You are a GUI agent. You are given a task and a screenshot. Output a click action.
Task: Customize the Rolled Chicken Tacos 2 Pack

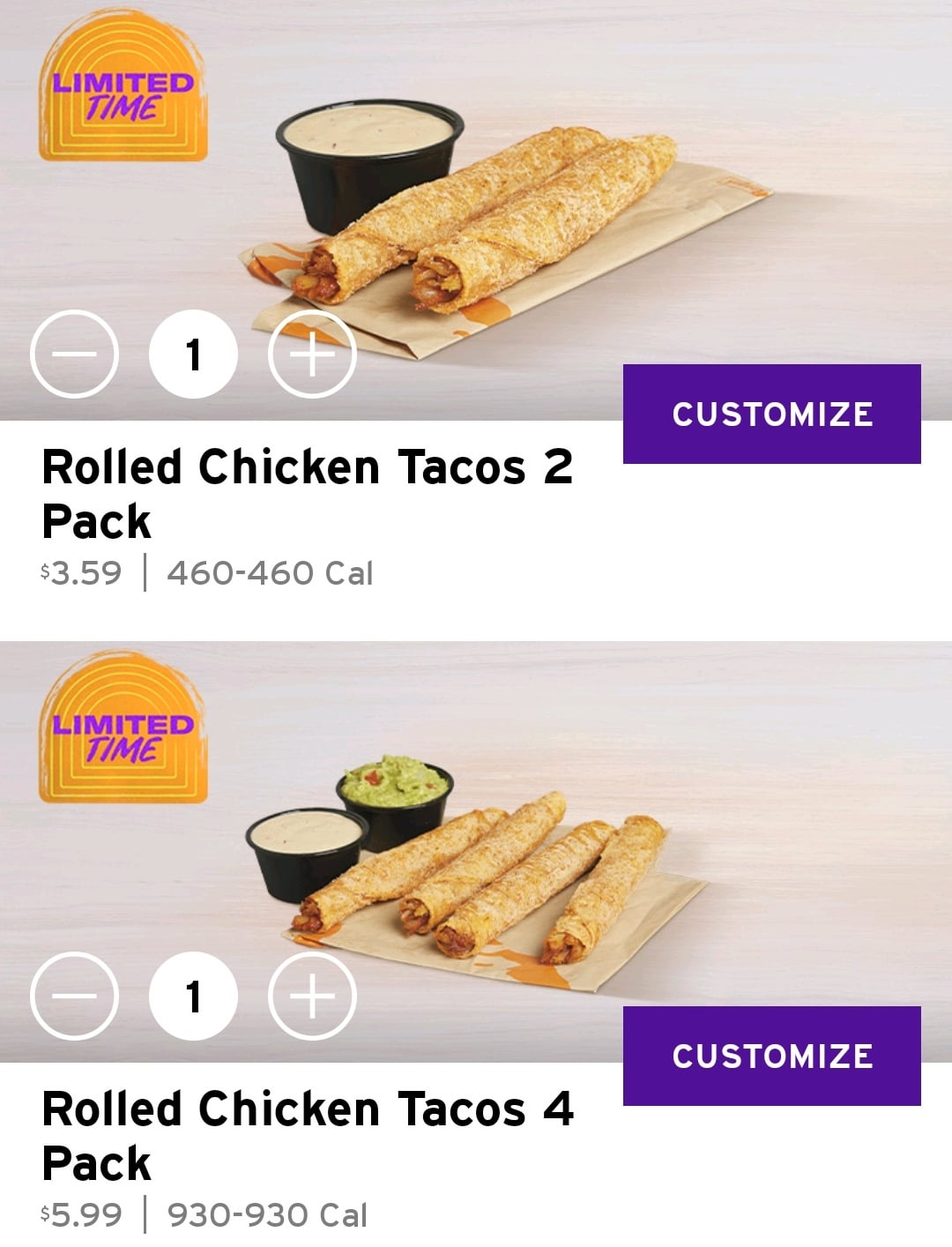click(x=772, y=414)
